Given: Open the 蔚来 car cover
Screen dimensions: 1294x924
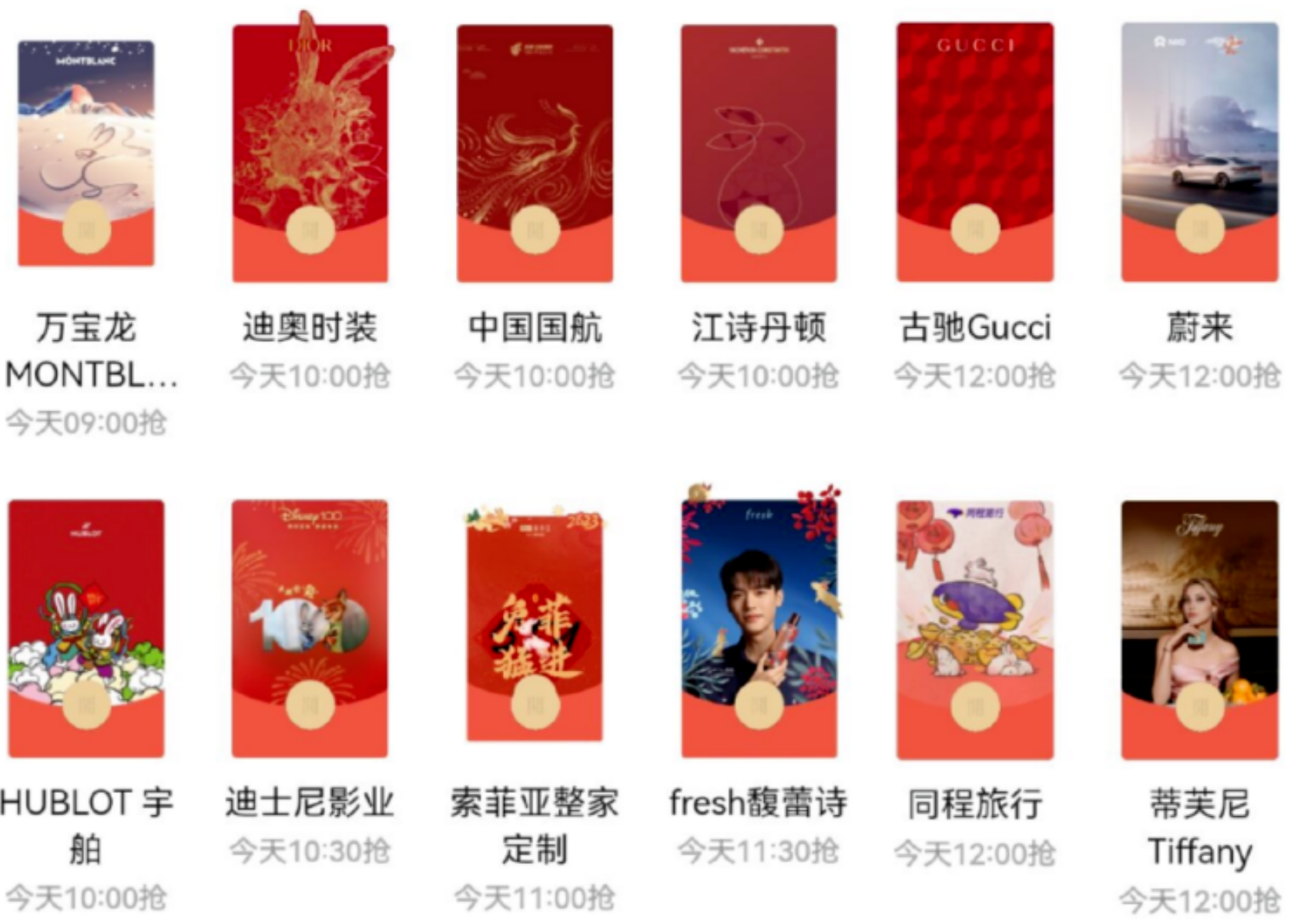Looking at the screenshot, I should (1199, 152).
